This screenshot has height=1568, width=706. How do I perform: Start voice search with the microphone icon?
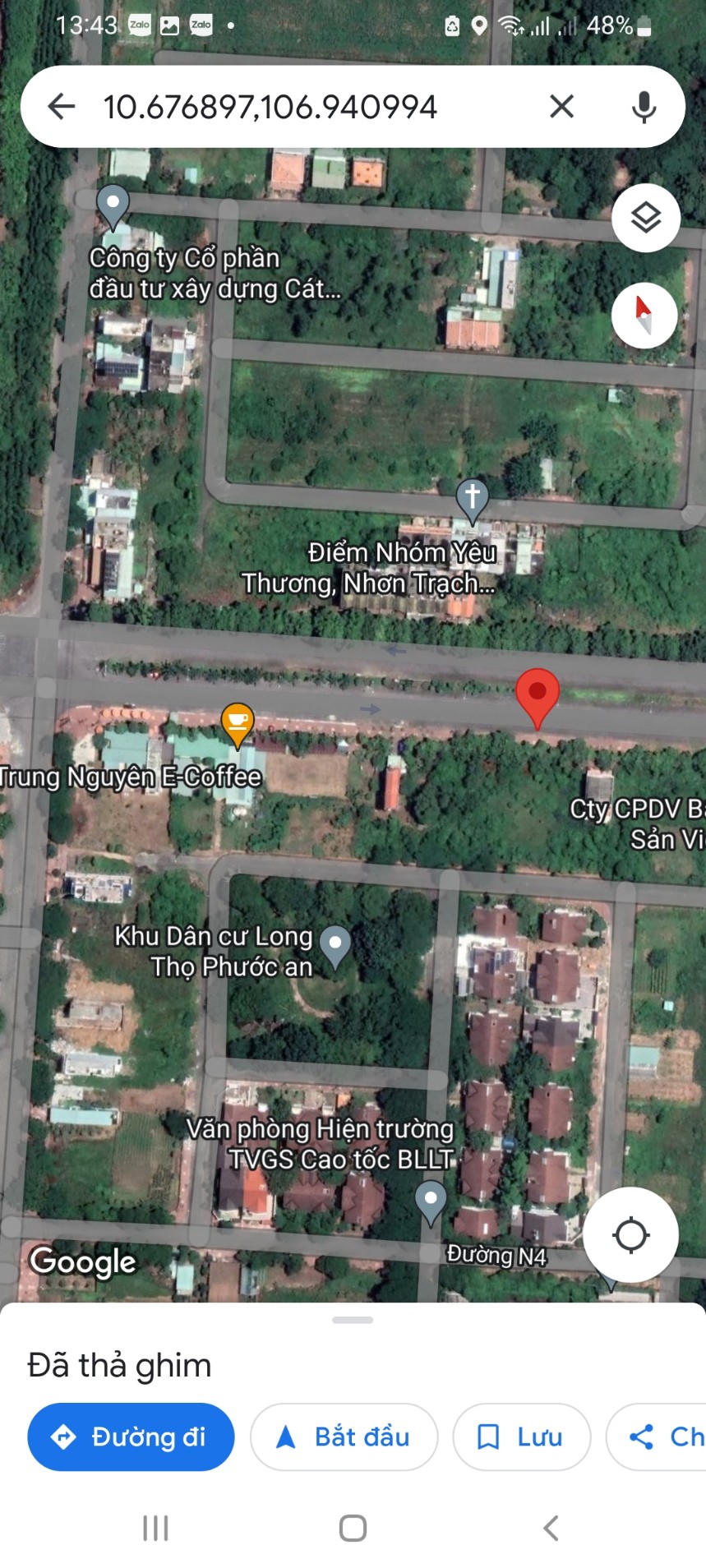click(x=644, y=106)
